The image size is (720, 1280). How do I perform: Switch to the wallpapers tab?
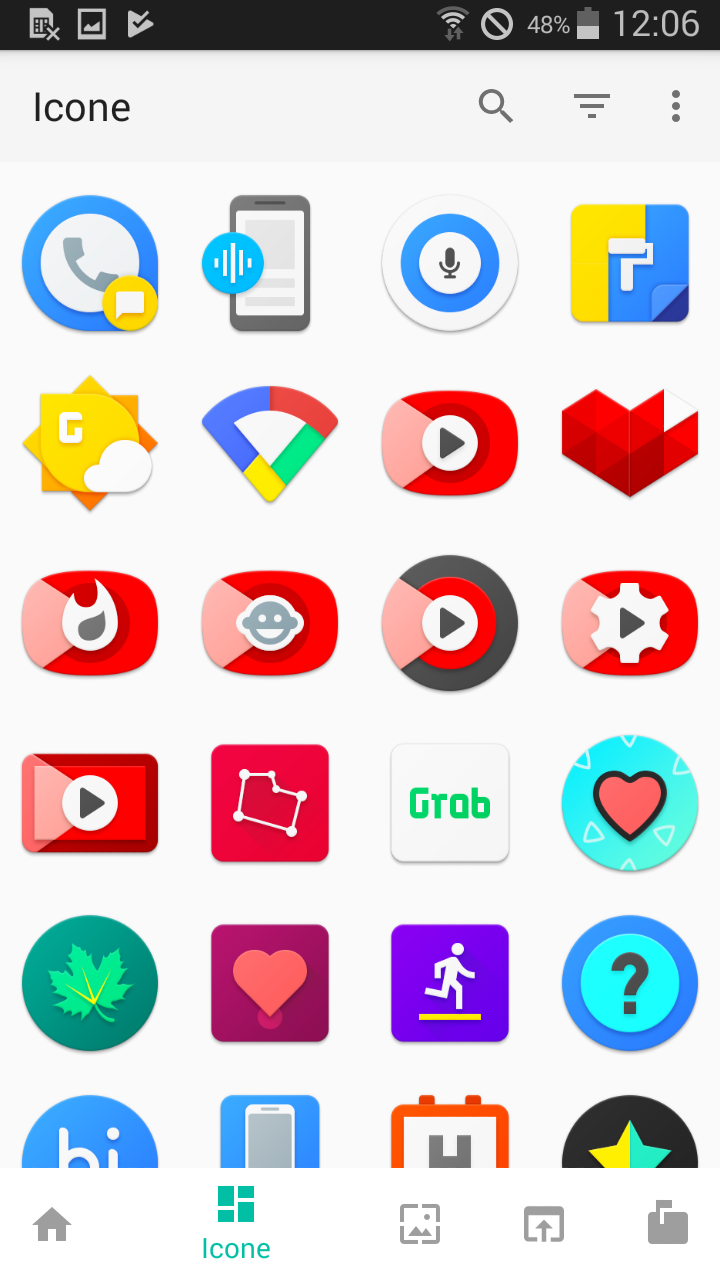click(420, 1224)
